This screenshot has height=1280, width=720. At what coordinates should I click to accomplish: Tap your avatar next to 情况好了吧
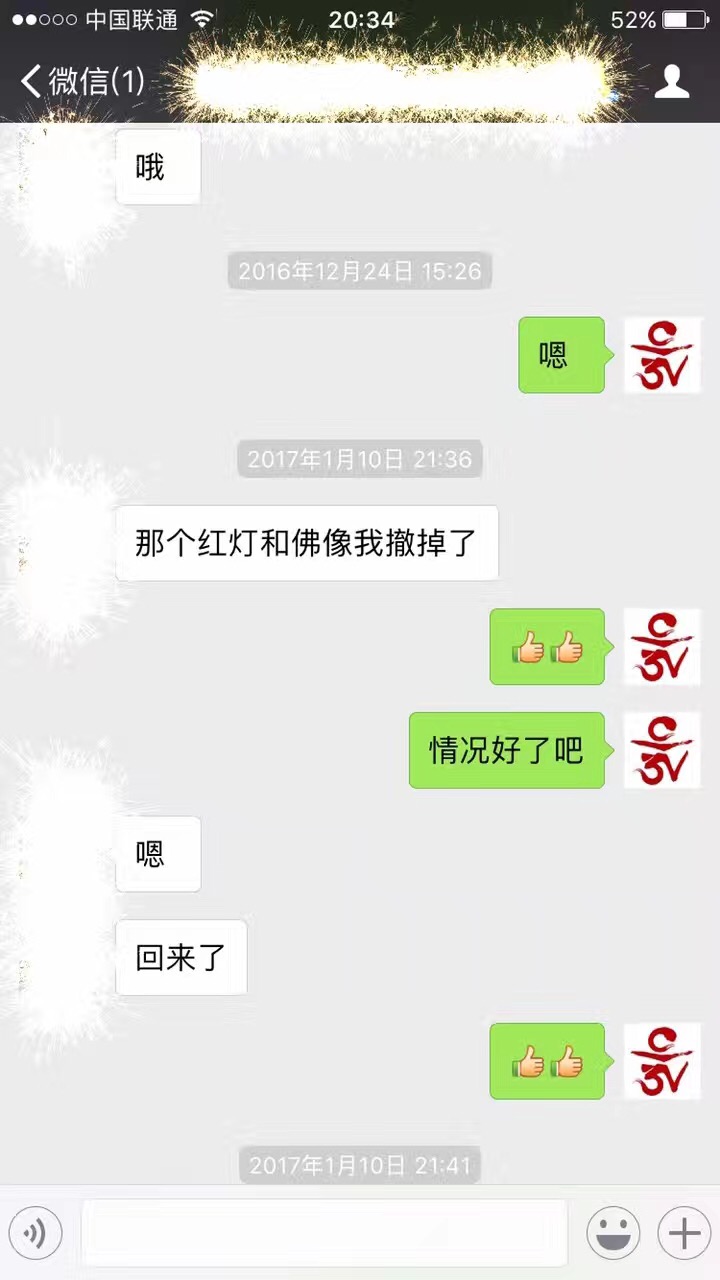click(662, 750)
